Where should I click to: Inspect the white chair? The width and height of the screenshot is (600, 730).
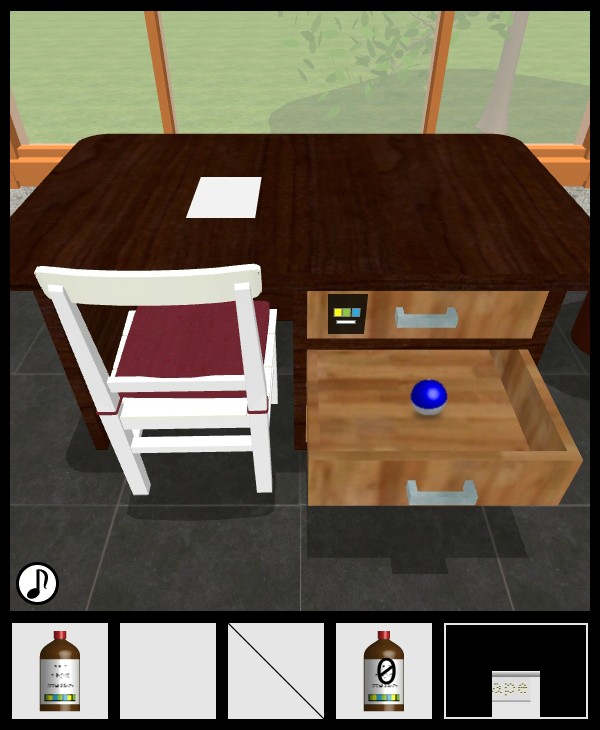point(170,370)
